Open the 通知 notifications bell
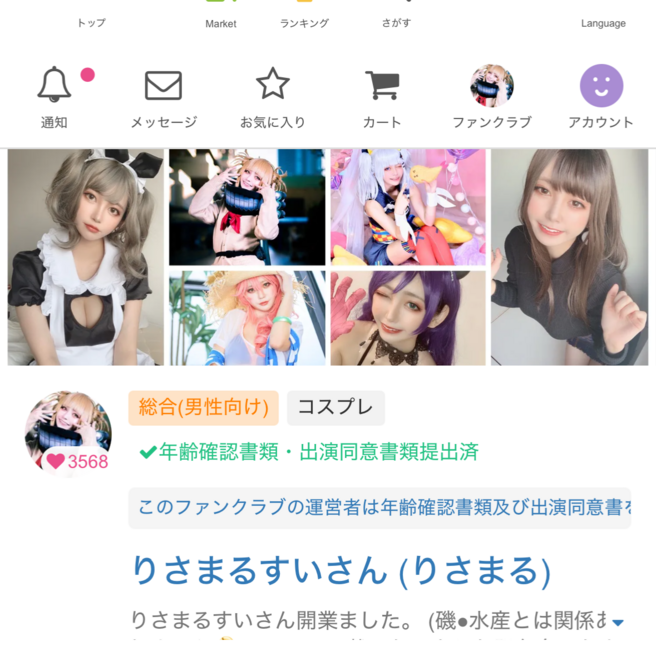This screenshot has width=656, height=656. (x=54, y=98)
